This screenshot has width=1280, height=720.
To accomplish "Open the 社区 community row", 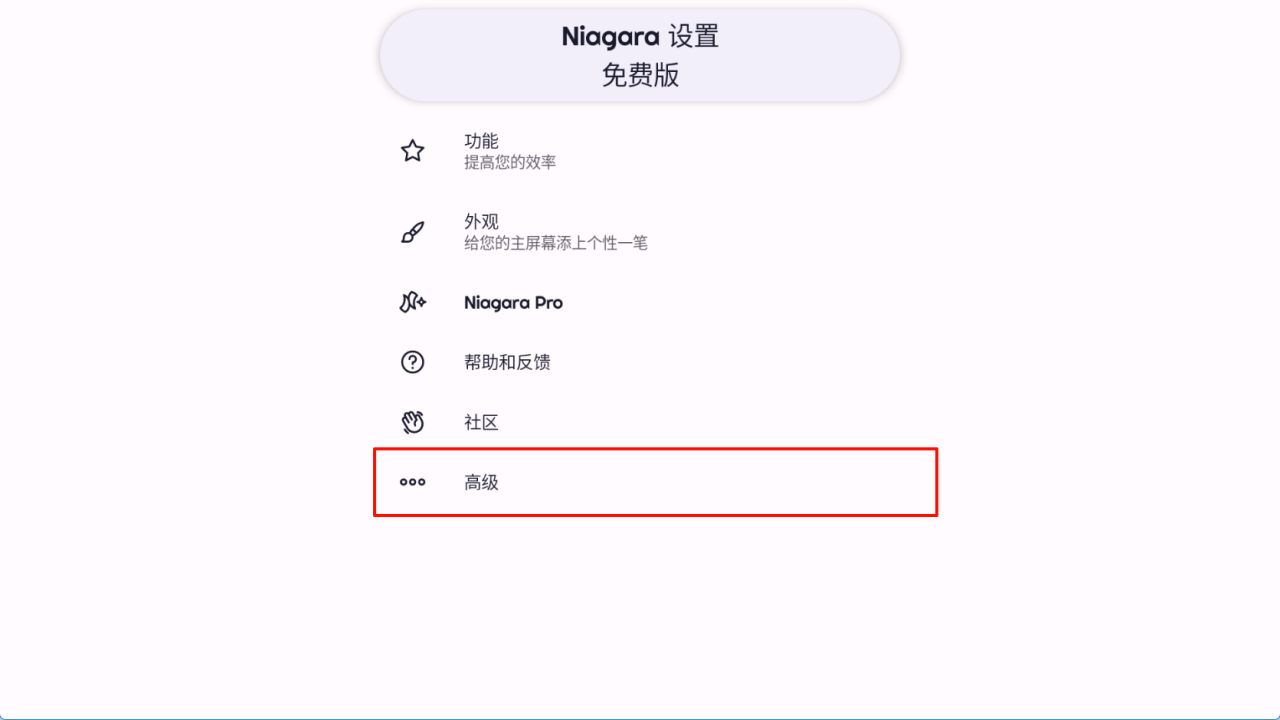I will (x=655, y=422).
